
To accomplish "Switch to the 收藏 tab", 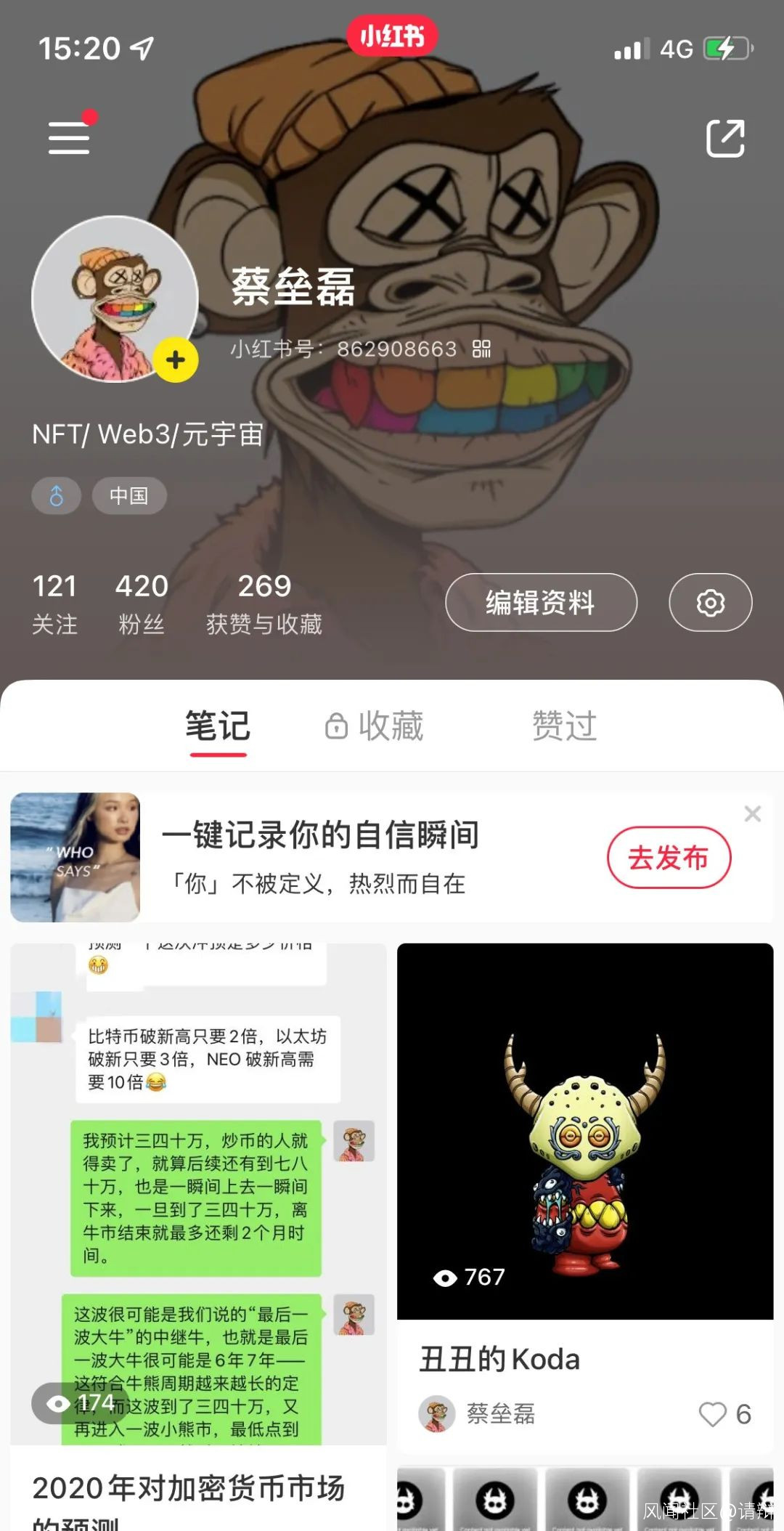I will pos(375,726).
